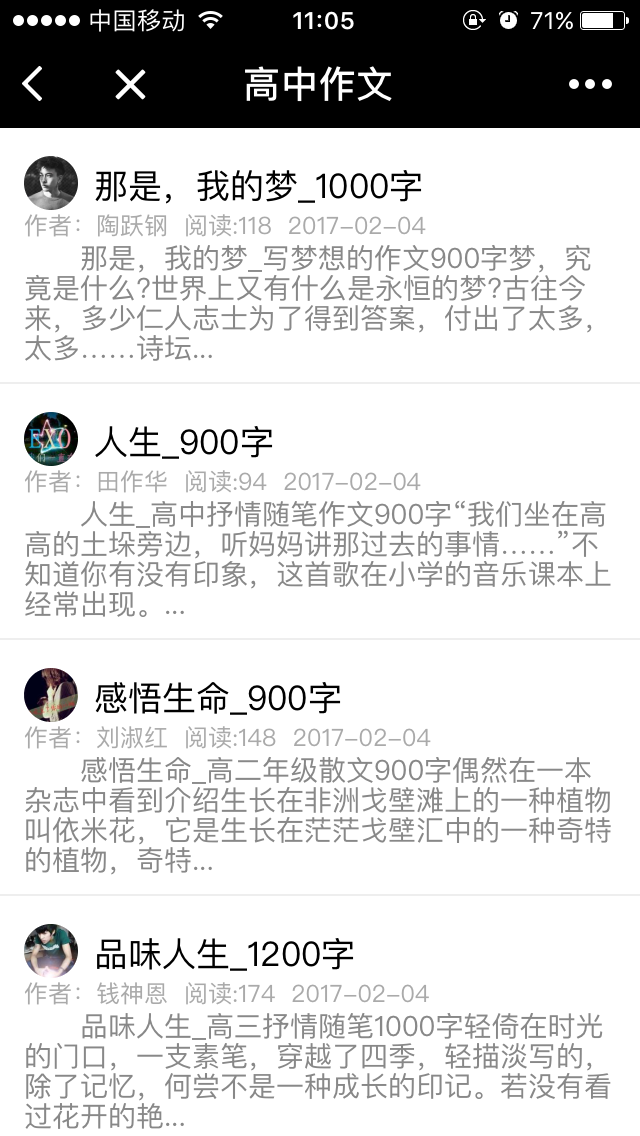640x1136 pixels.
Task: Open the essay 品味人生_1200字
Action: pyautogui.click(x=224, y=954)
